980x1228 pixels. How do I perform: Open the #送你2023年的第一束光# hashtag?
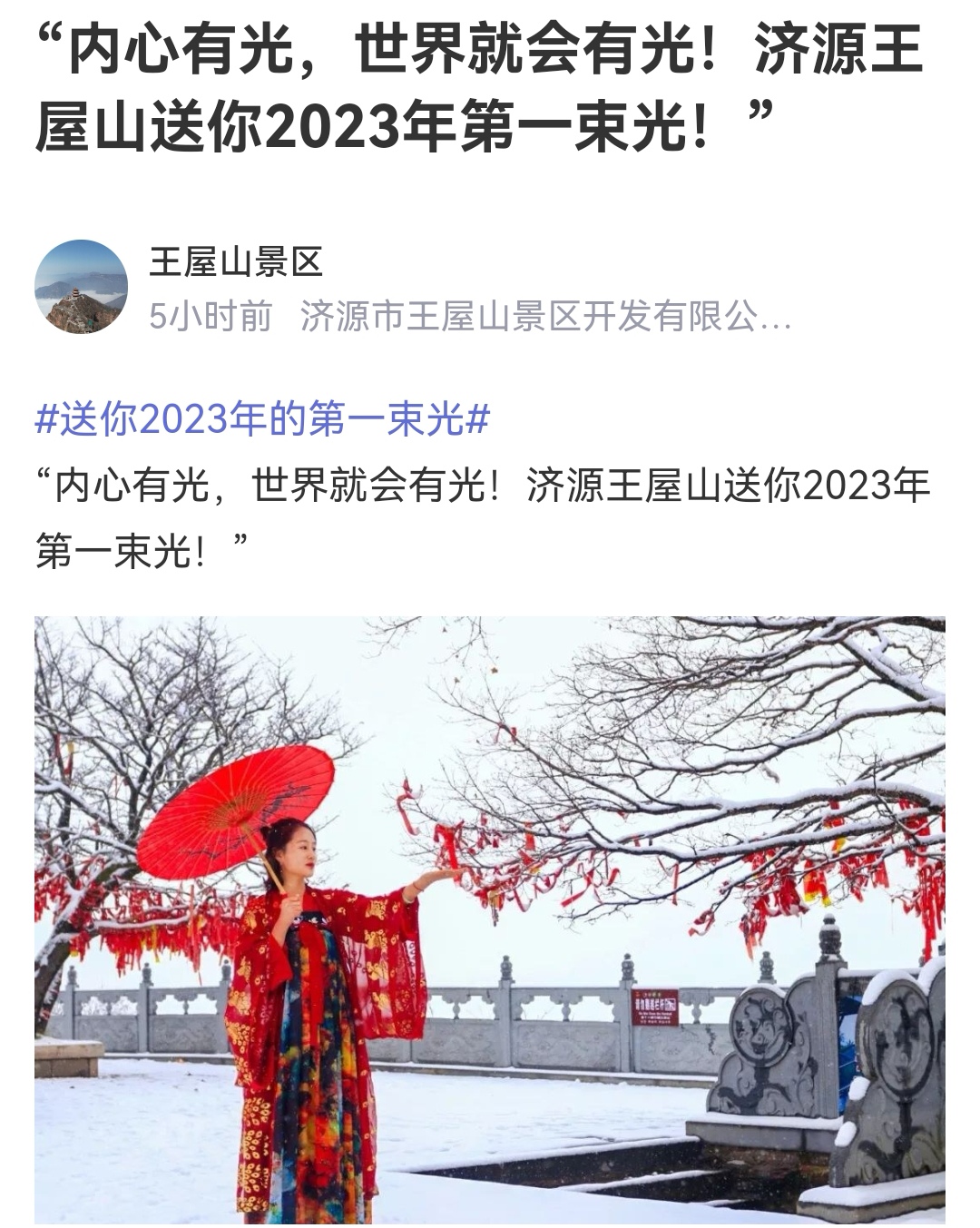[262, 419]
